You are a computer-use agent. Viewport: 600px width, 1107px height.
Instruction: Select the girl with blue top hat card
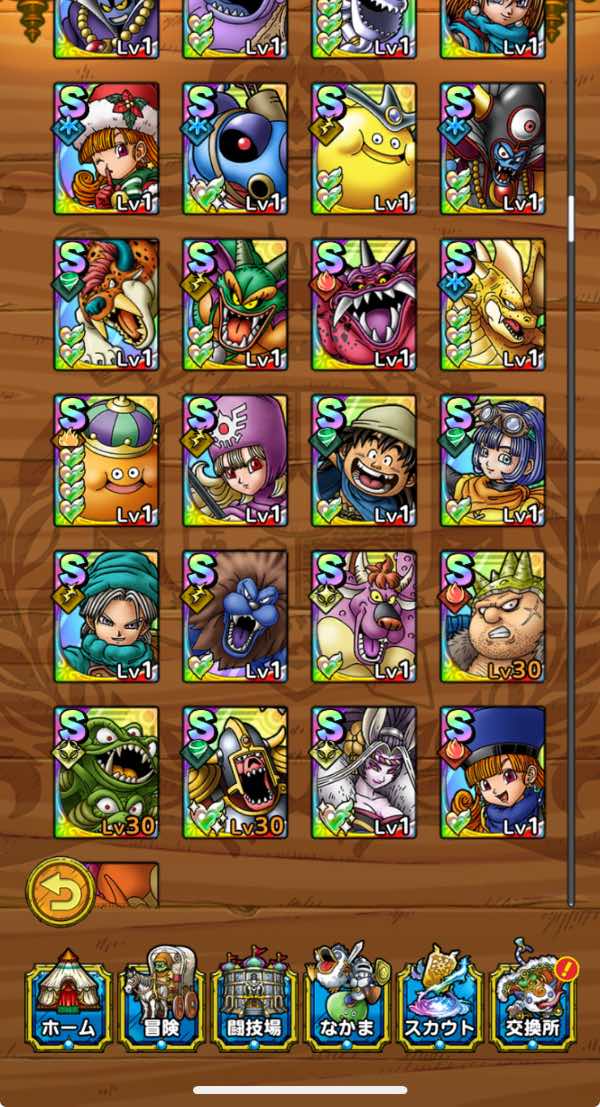coord(493,772)
